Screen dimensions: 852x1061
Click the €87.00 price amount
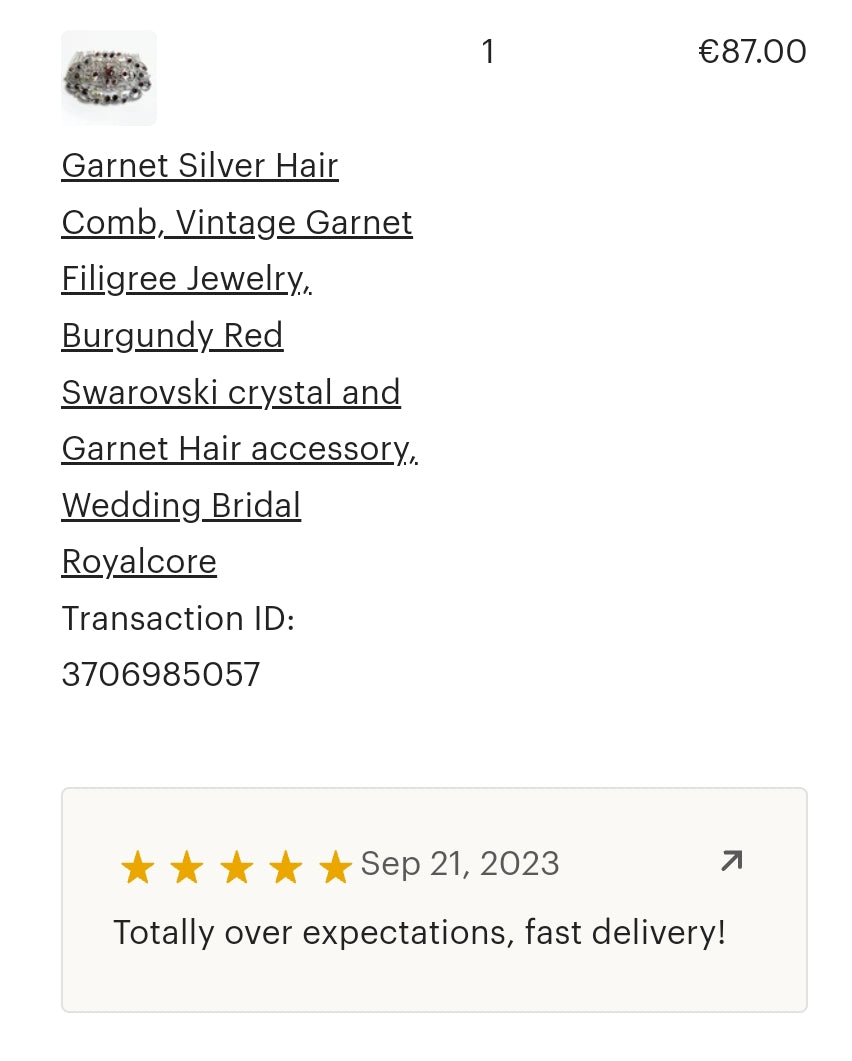[752, 51]
